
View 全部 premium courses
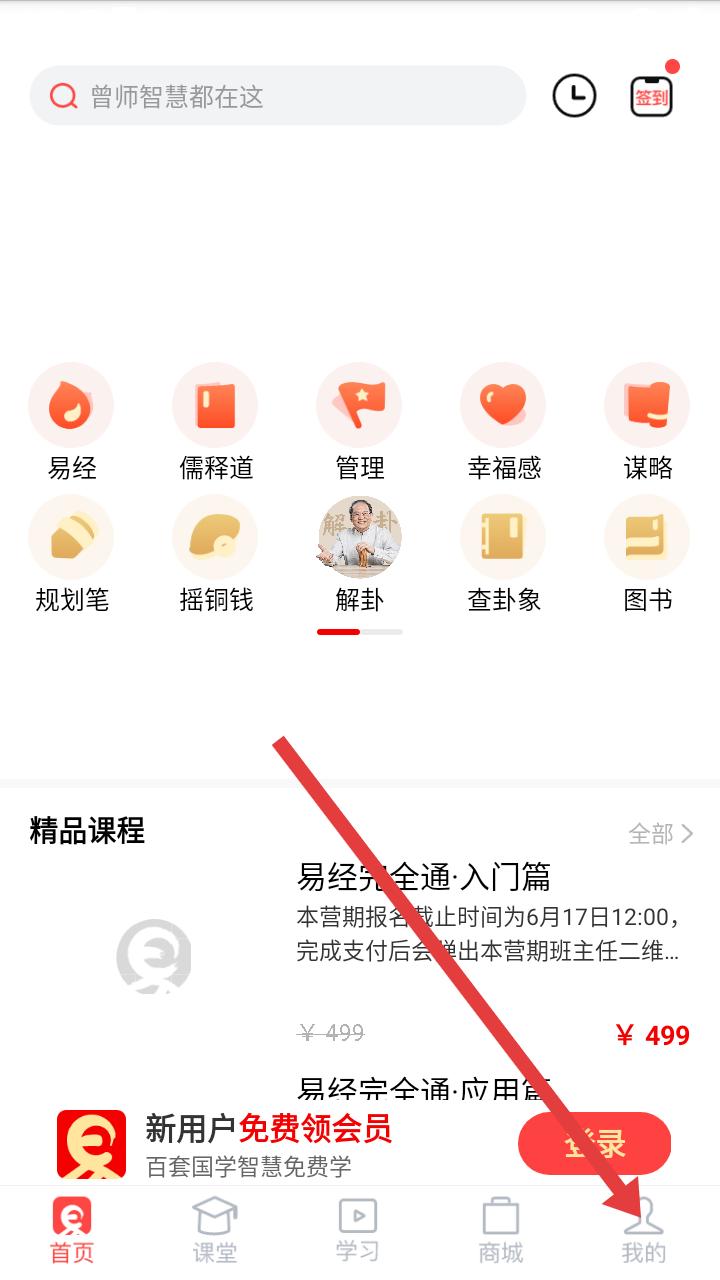pyautogui.click(x=660, y=833)
